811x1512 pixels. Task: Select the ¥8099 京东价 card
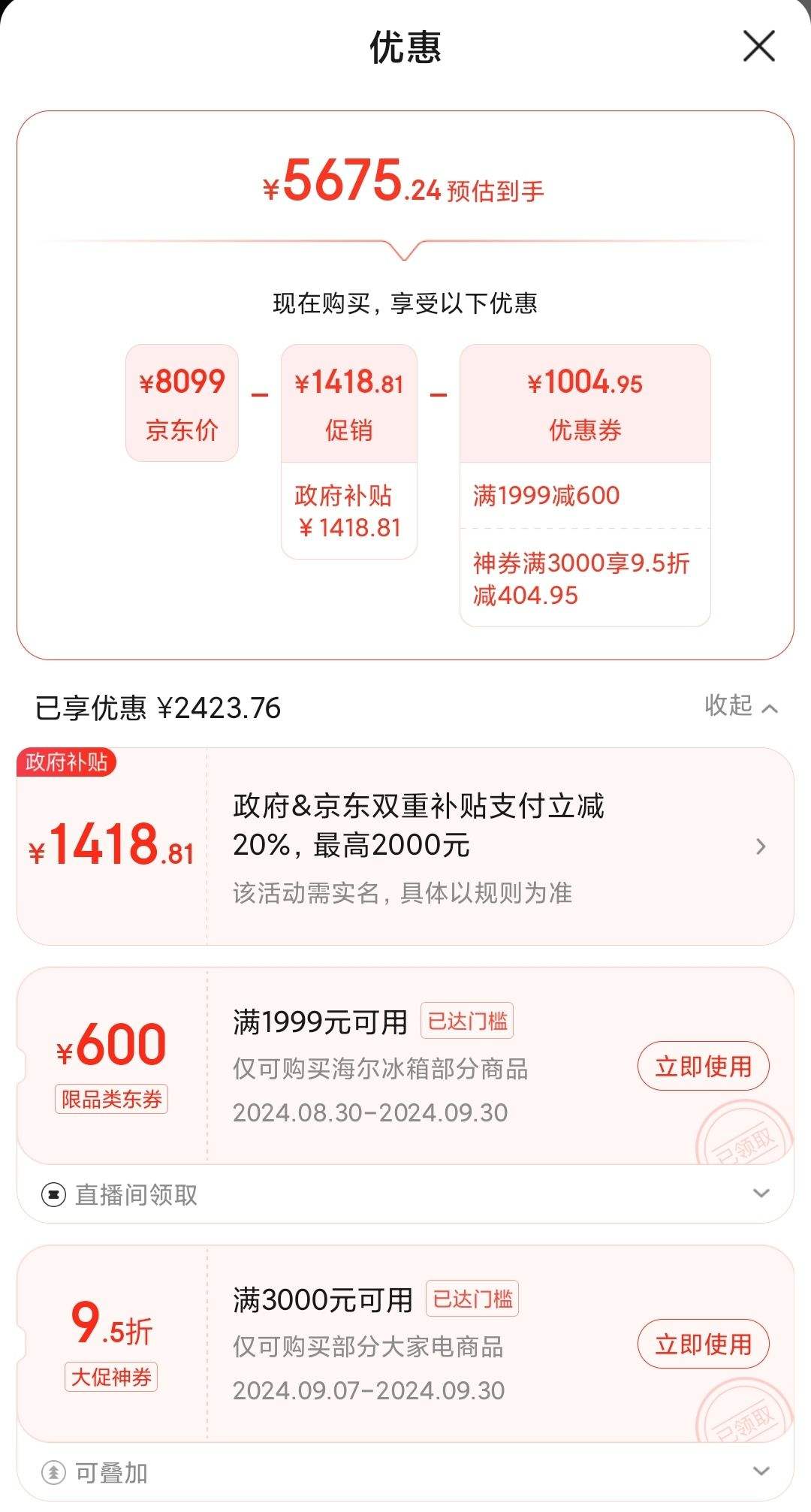tap(182, 402)
